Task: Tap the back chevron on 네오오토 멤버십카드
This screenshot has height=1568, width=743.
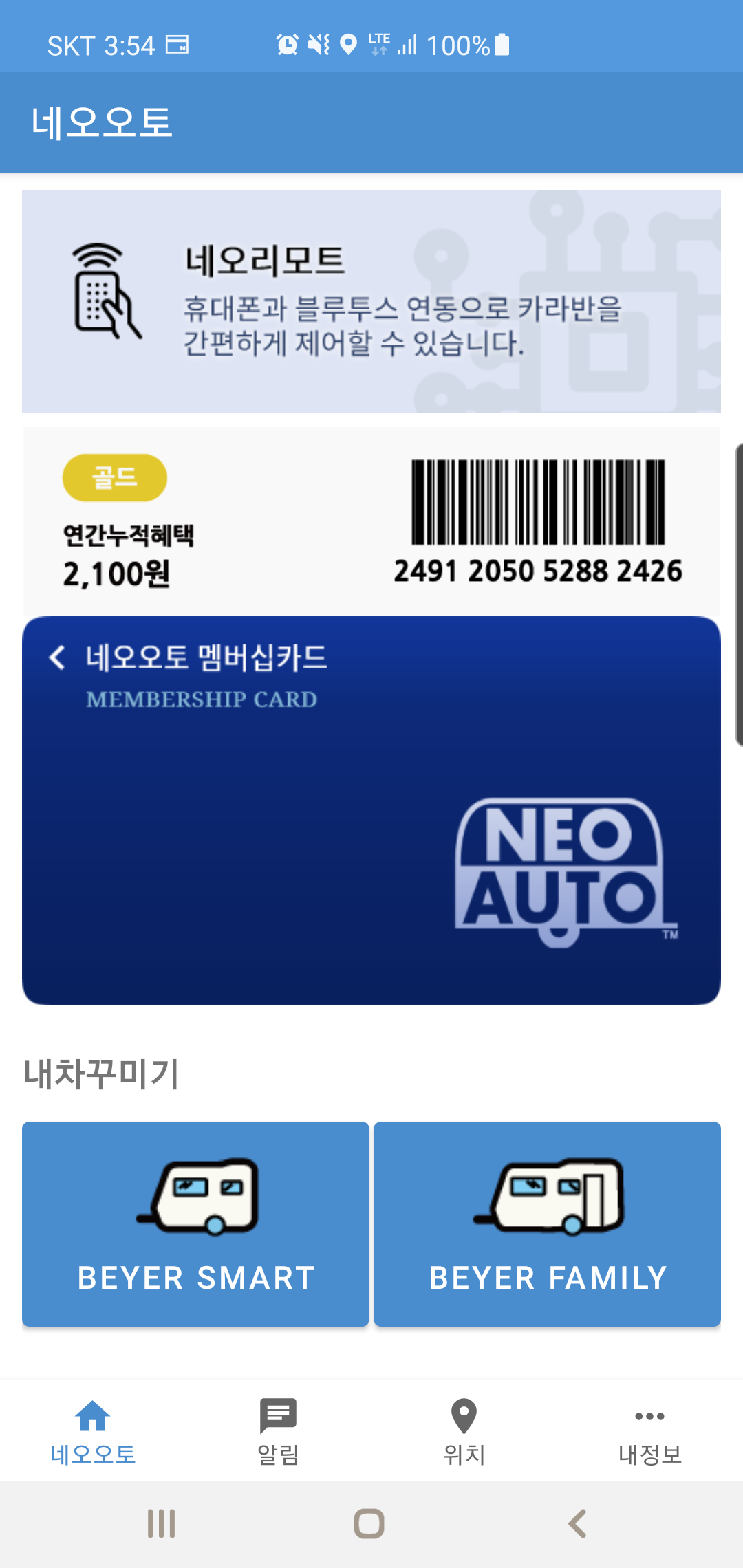Action: pyautogui.click(x=58, y=657)
